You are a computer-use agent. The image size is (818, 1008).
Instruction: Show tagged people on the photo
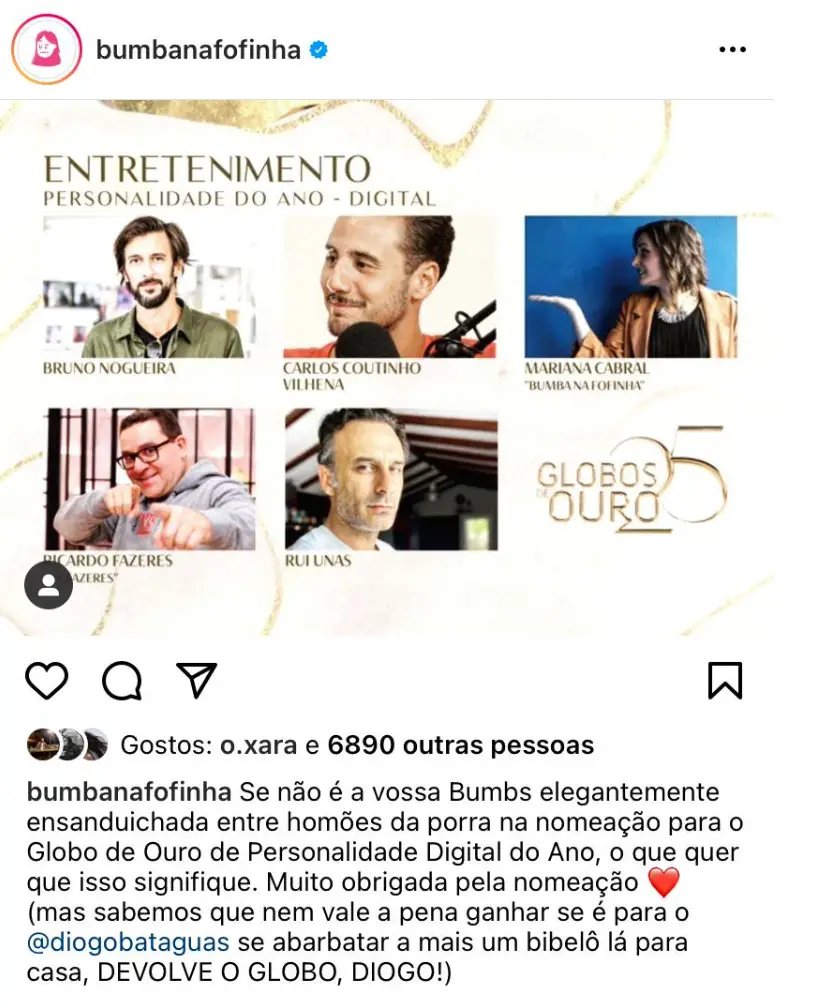pyautogui.click(x=48, y=586)
